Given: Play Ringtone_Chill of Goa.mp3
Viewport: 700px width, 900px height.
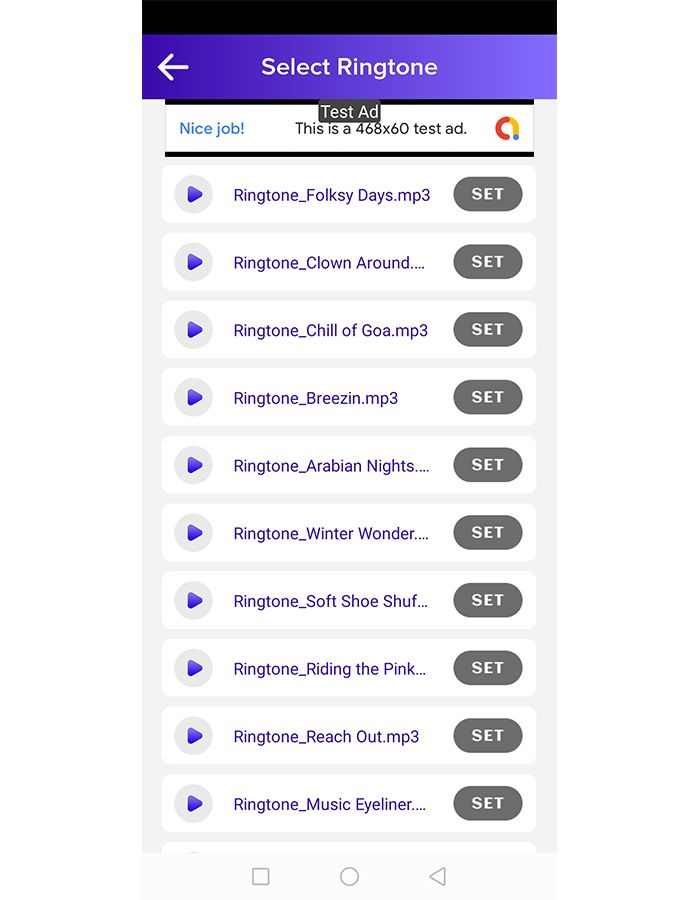Looking at the screenshot, I should pyautogui.click(x=194, y=330).
